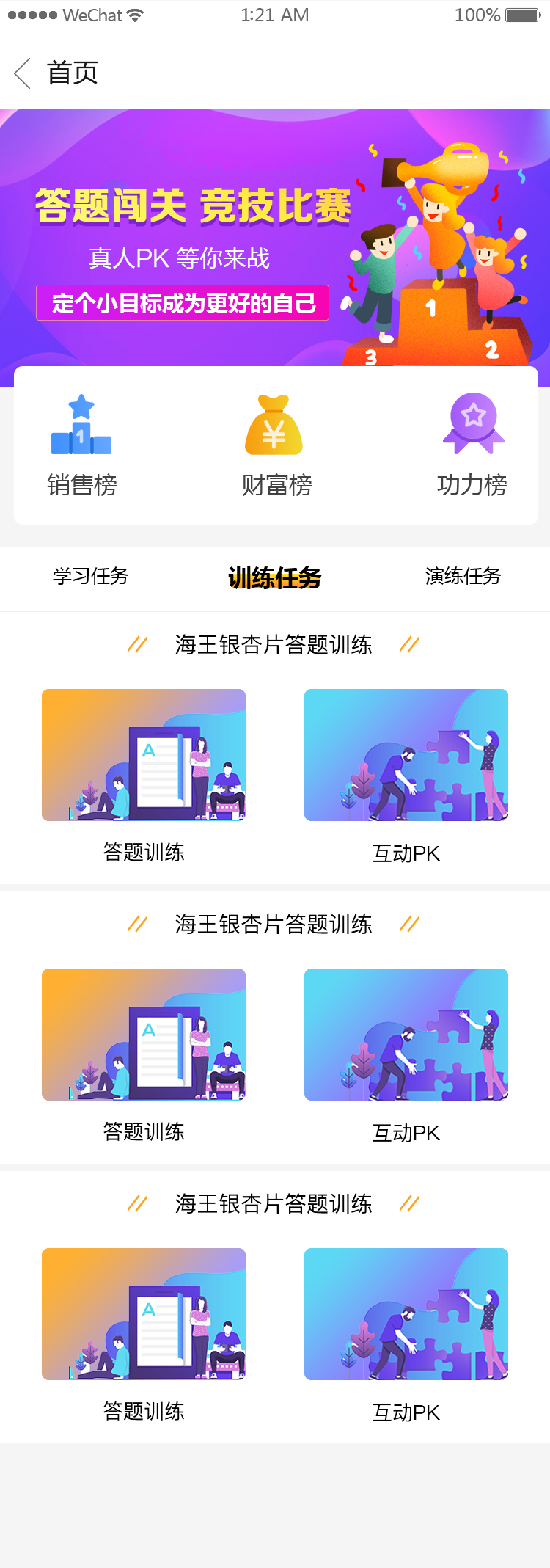Switch to the 学习任务 tab
The height and width of the screenshot is (1568, 550).
point(91,577)
